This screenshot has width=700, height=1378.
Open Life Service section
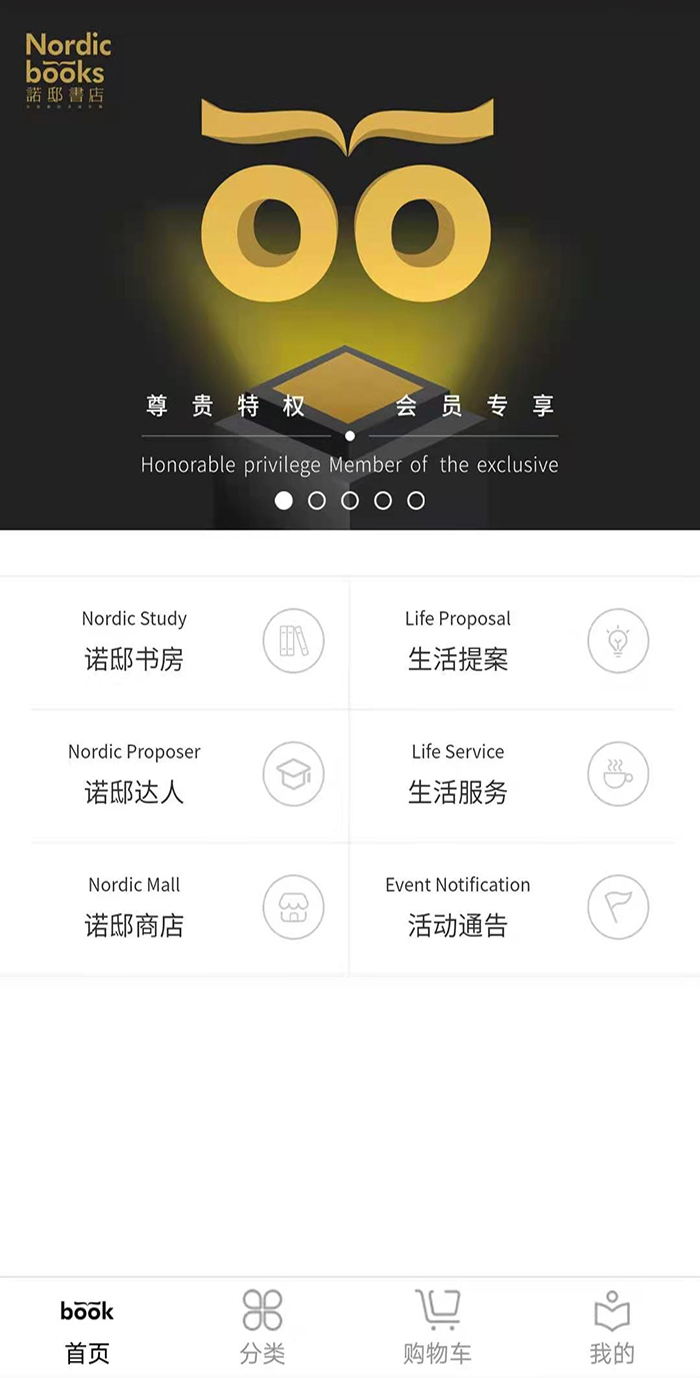pyautogui.click(x=512, y=773)
